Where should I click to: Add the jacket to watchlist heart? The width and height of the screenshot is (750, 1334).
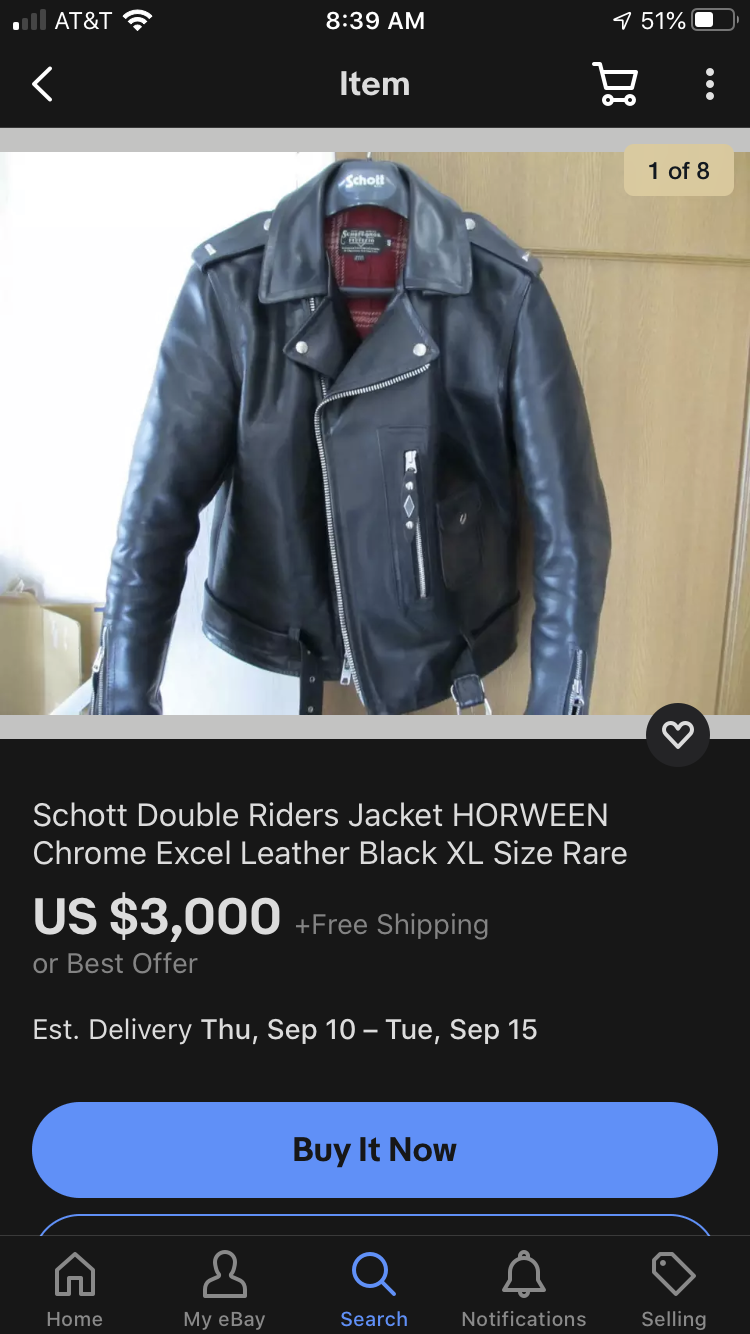click(x=678, y=735)
